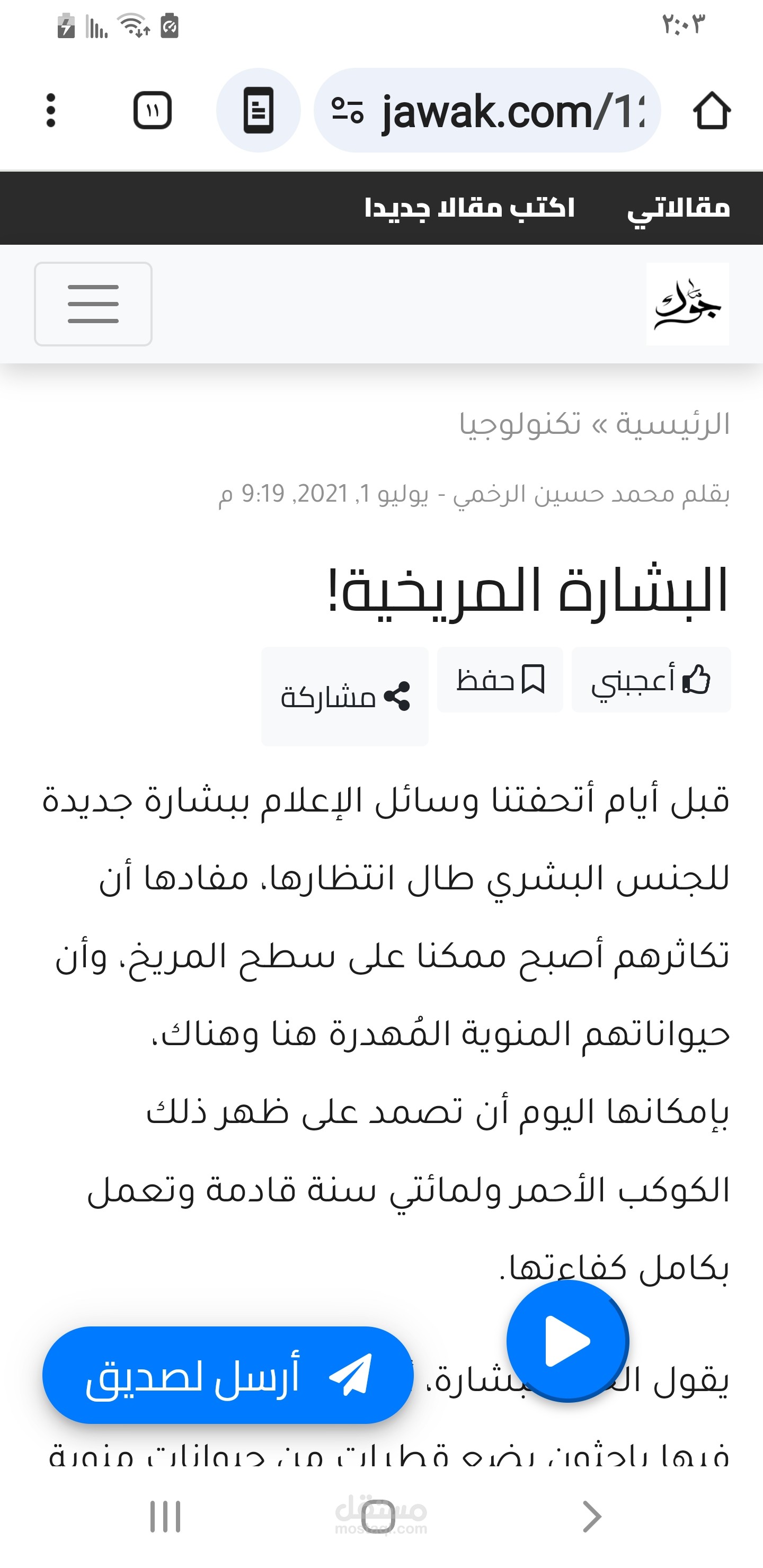Tap the jawak.com address bar
The height and width of the screenshot is (1568, 763).
coord(487,111)
